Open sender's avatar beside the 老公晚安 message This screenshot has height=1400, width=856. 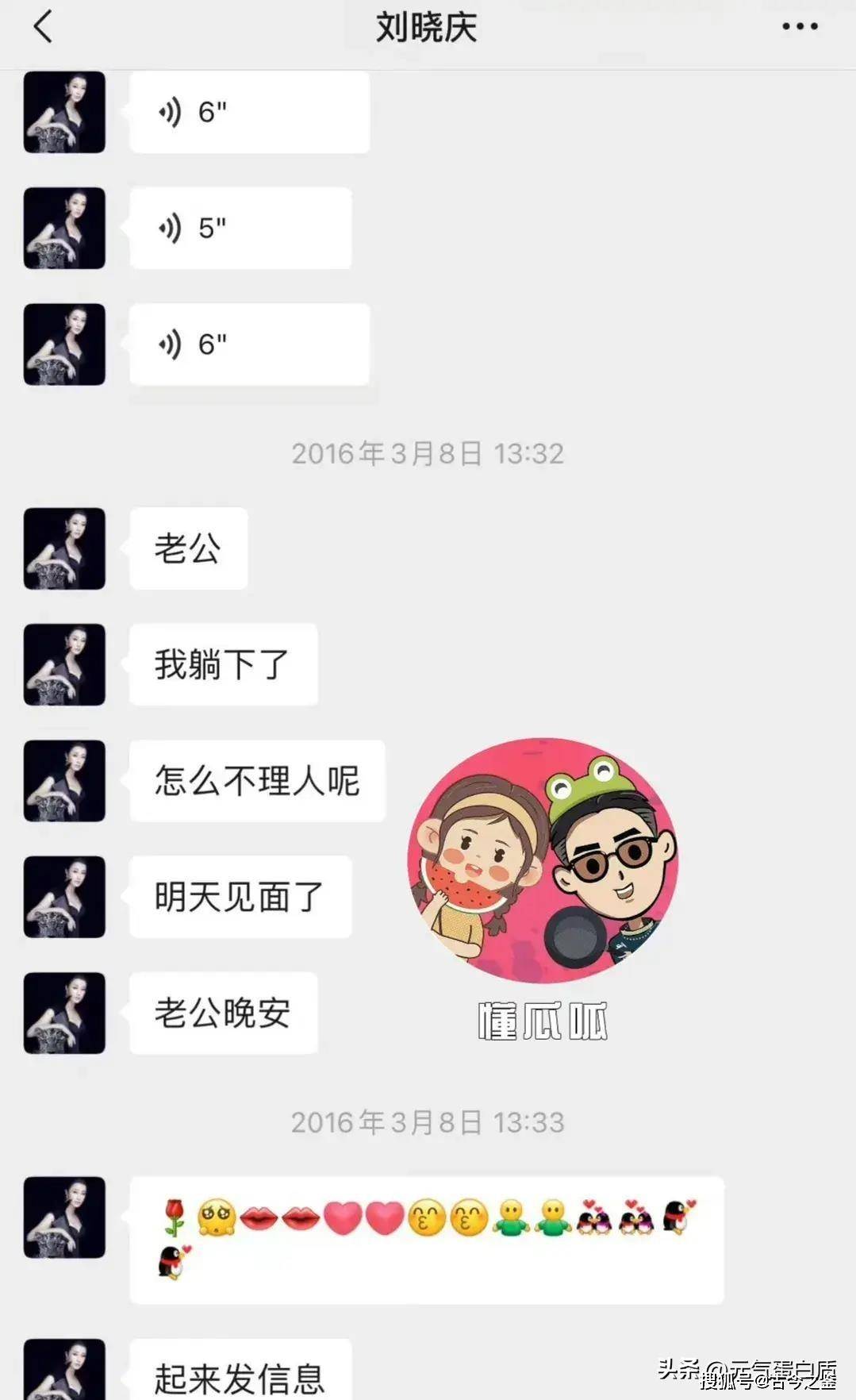(64, 1013)
